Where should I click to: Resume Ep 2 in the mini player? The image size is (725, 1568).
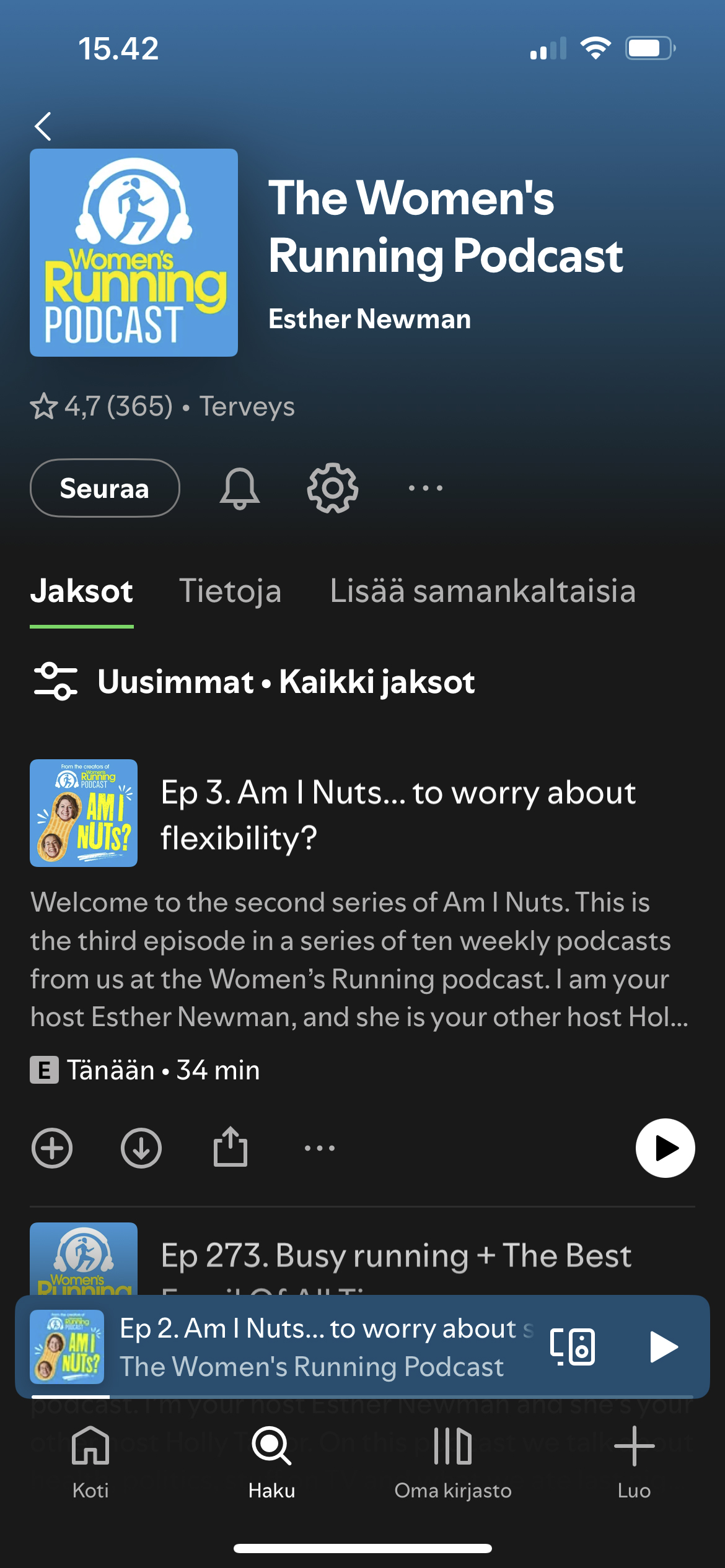(x=664, y=1347)
